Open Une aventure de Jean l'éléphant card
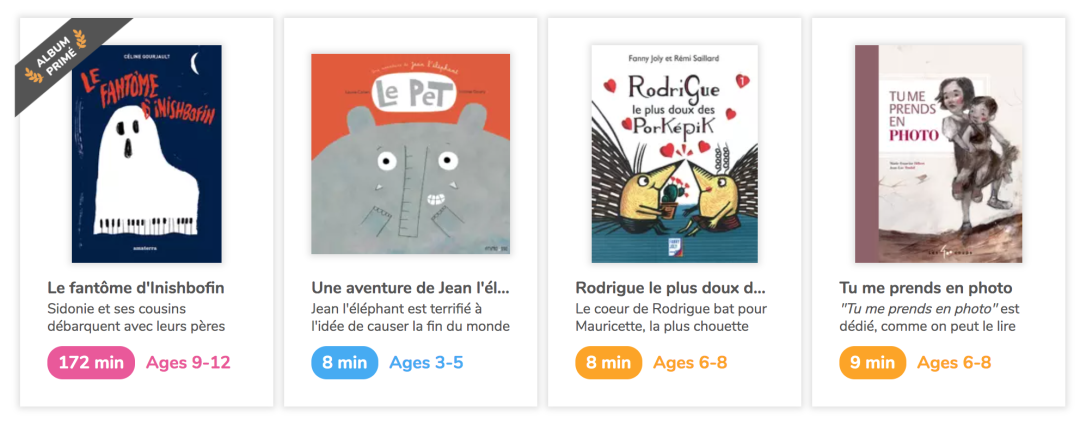 (410, 155)
